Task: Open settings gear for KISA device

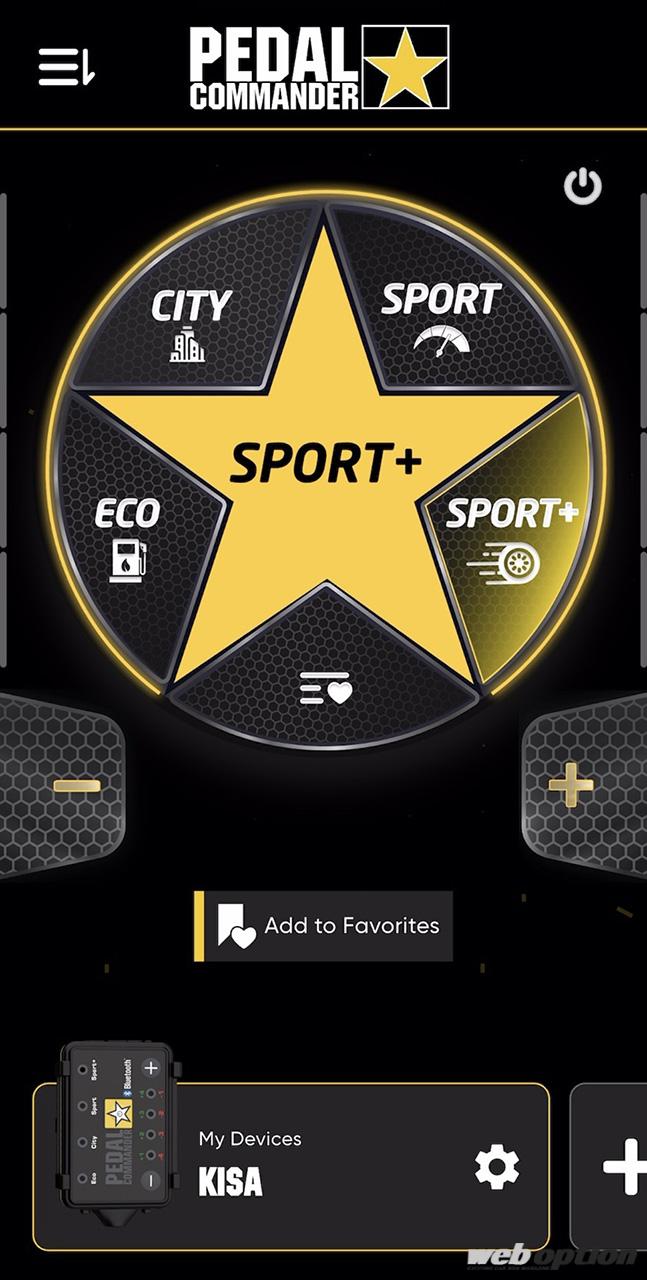Action: pos(497,1166)
